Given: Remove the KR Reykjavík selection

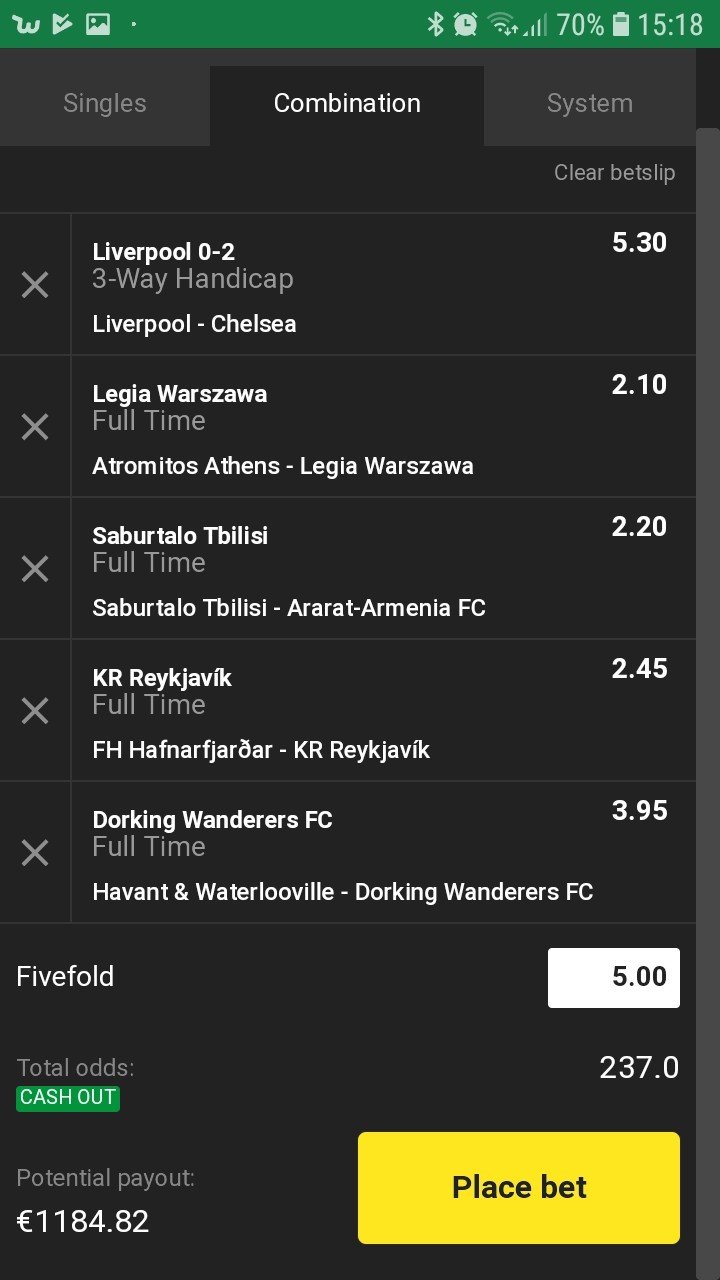Looking at the screenshot, I should [35, 711].
